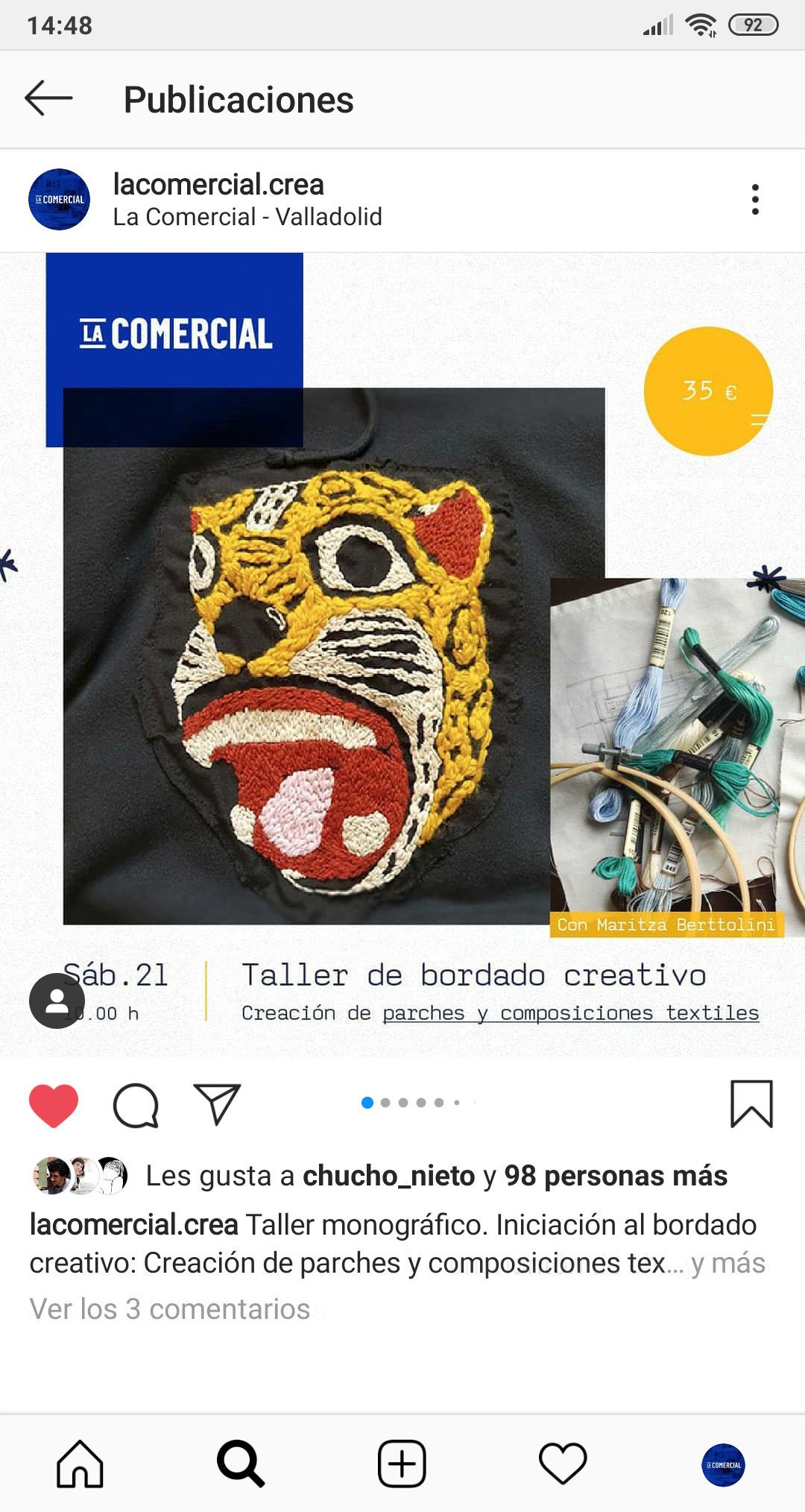Share the post with the paper plane icon
This screenshot has height=1512, width=805.
[x=217, y=1104]
